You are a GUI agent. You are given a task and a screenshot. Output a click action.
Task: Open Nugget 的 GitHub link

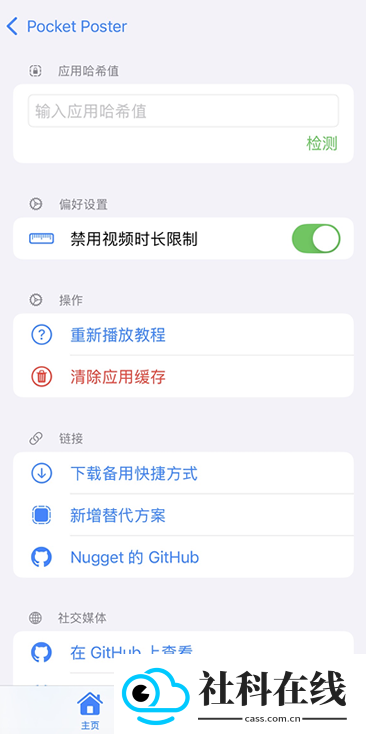point(183,557)
